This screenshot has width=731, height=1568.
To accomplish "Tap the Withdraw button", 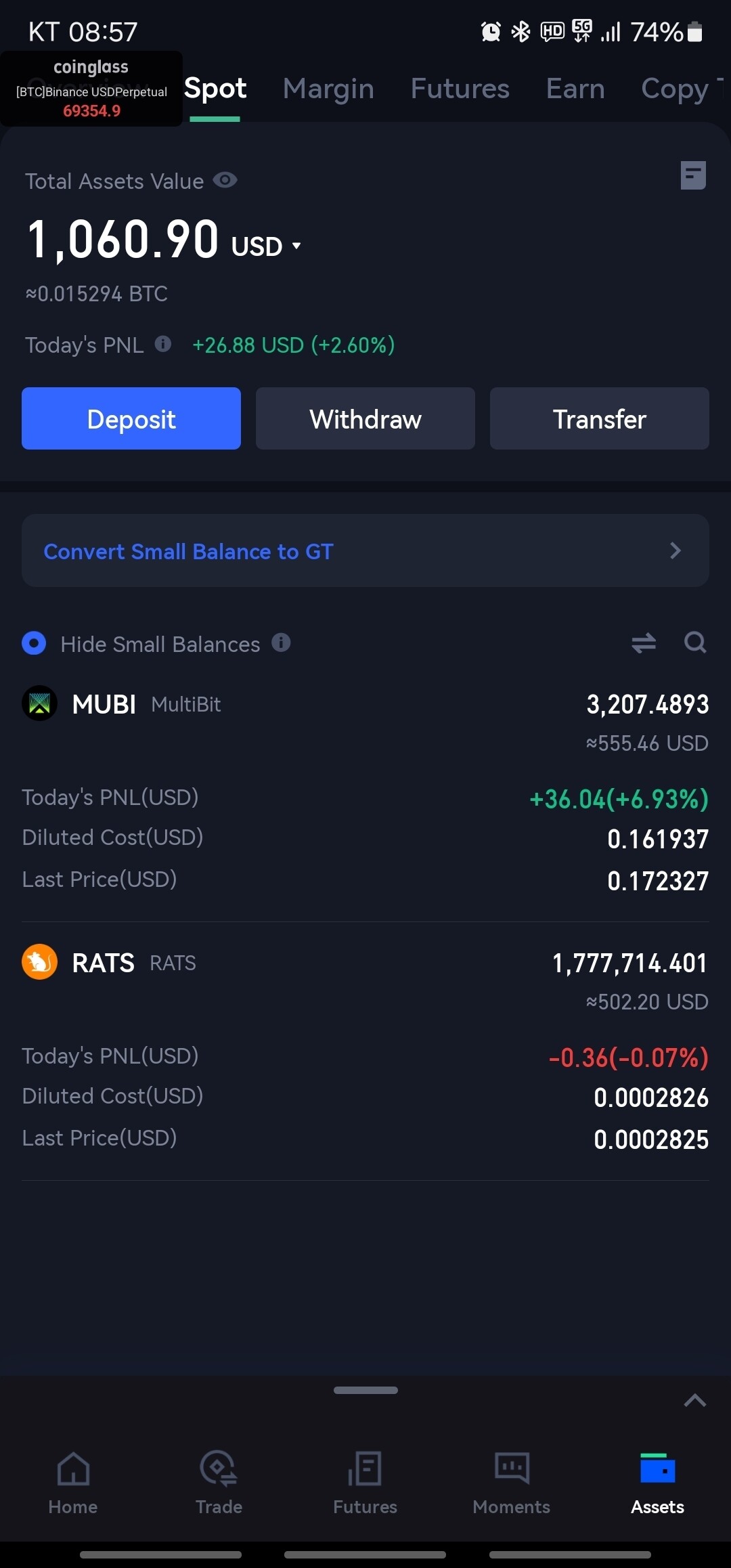I will pyautogui.click(x=365, y=418).
